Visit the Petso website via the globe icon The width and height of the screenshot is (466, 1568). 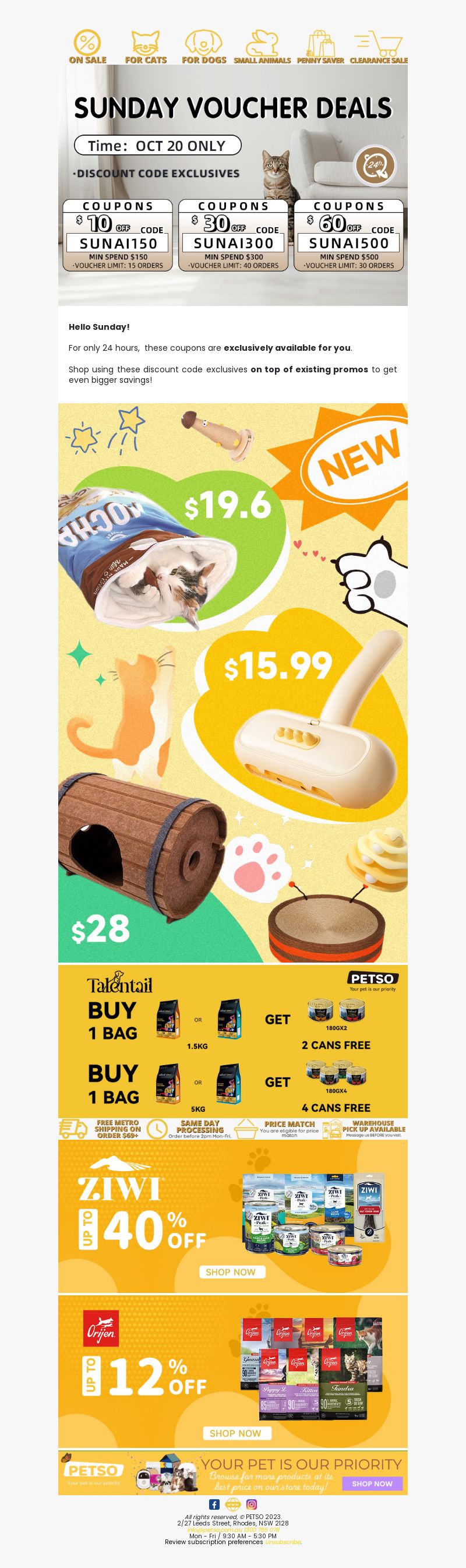(233, 1504)
